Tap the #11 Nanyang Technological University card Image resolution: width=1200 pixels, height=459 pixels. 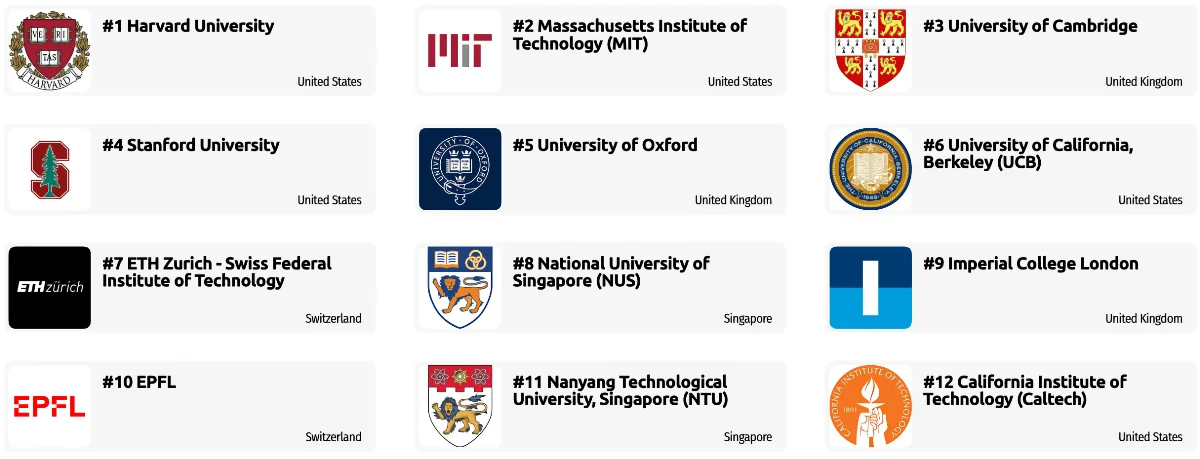pos(600,406)
